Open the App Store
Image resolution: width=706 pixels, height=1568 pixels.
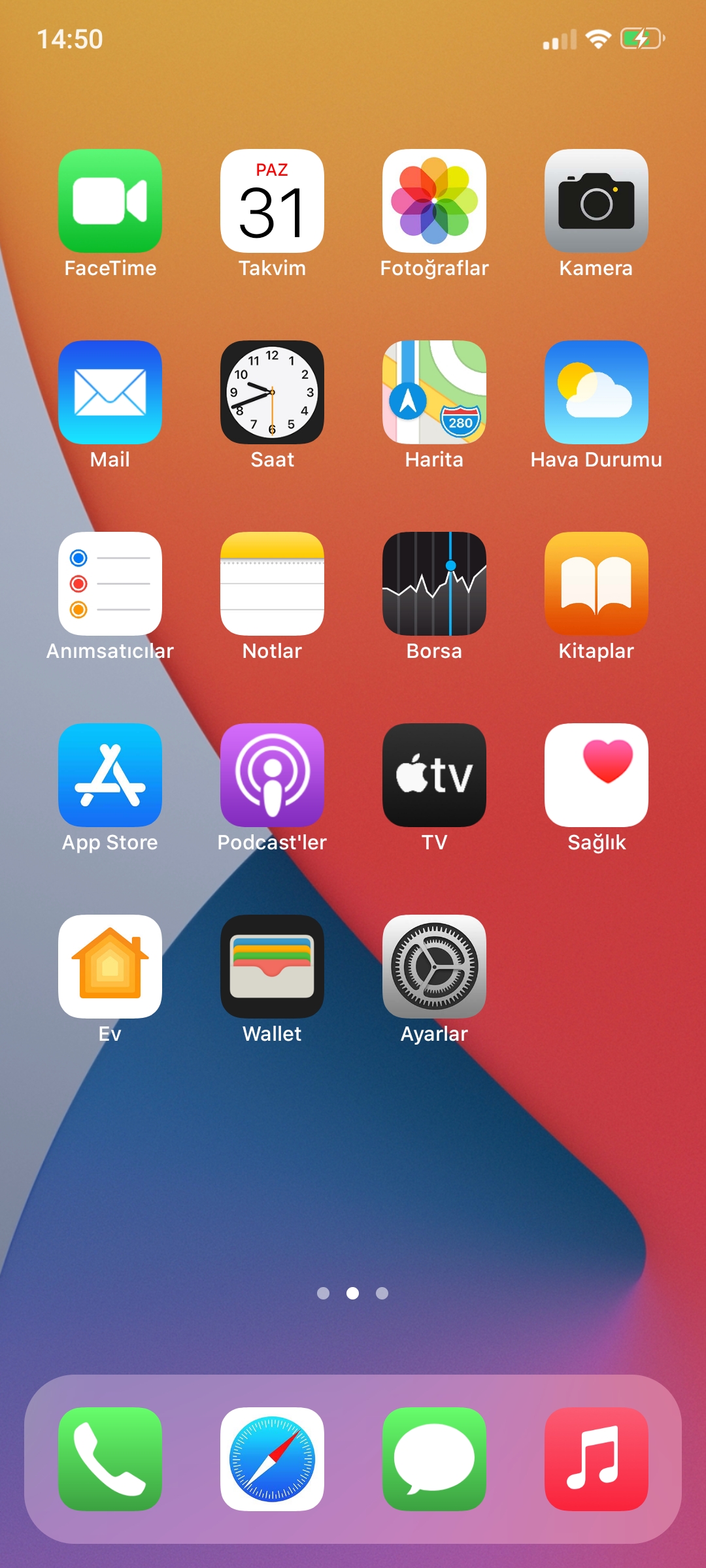pos(110,775)
